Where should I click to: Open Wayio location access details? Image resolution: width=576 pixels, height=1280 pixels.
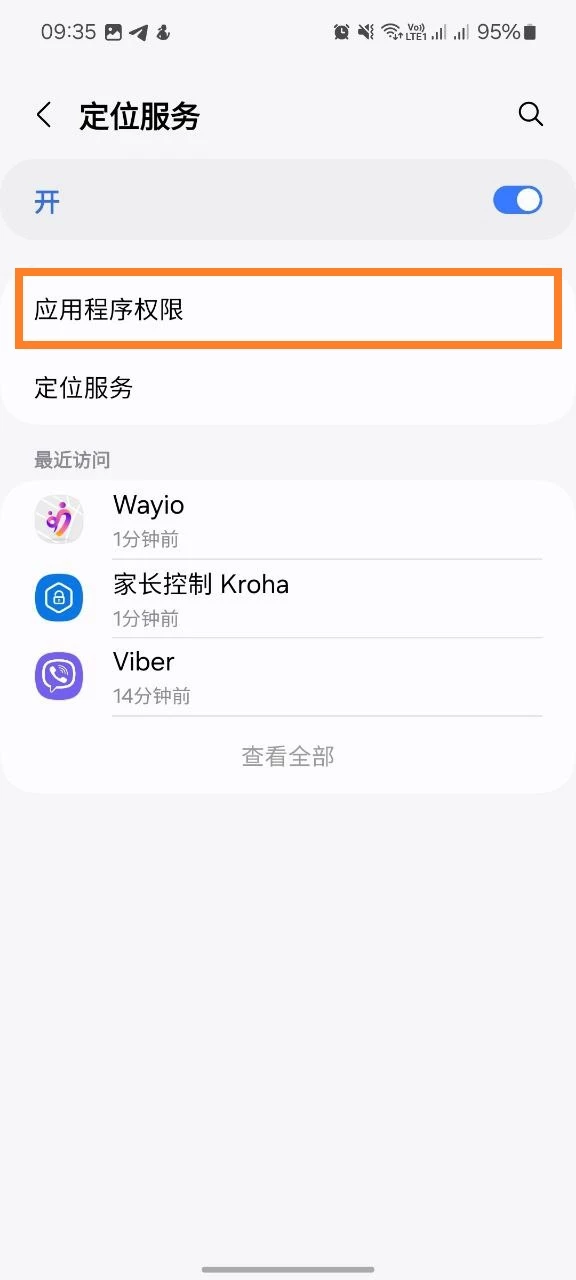point(288,520)
